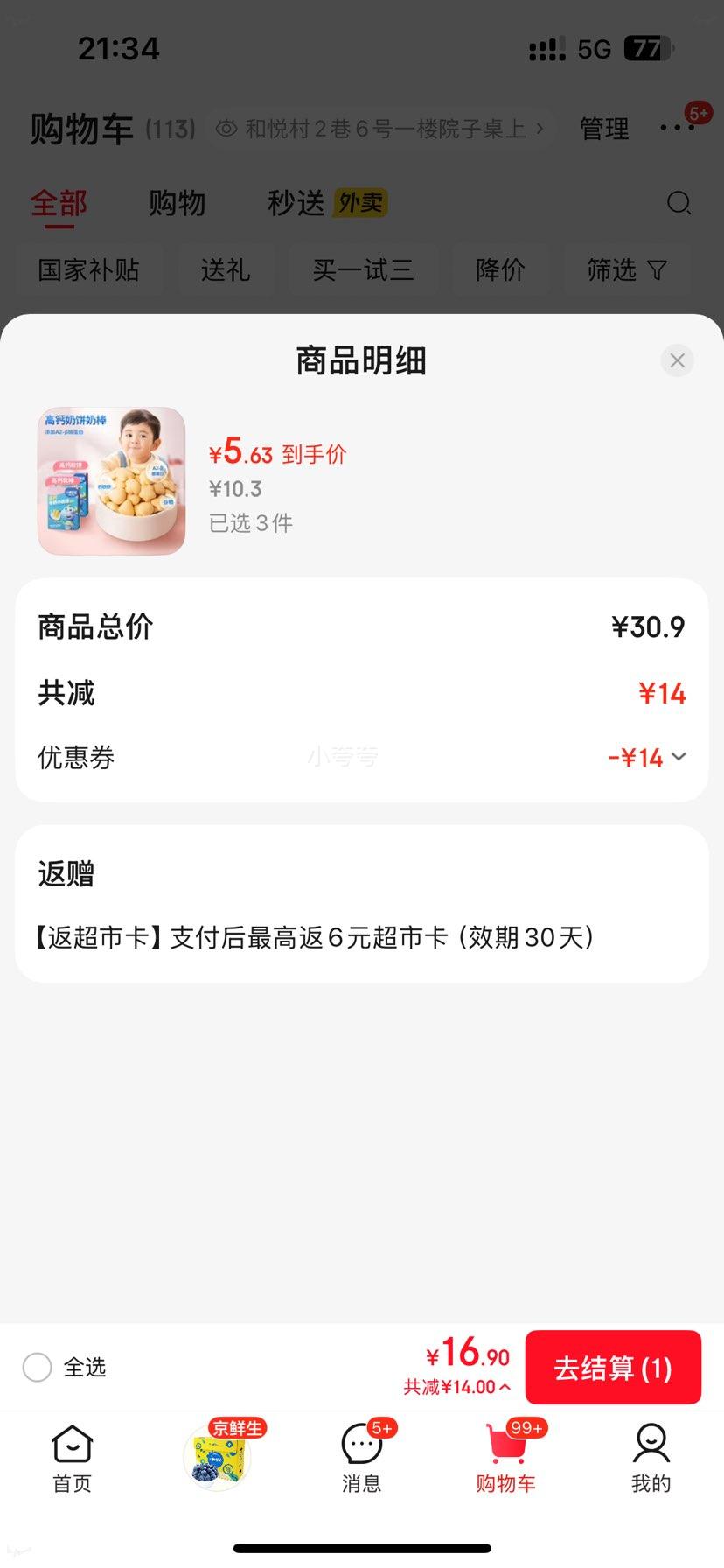Close the 商品明细 sheet
Viewport: 724px width, 1568px height.
677,360
